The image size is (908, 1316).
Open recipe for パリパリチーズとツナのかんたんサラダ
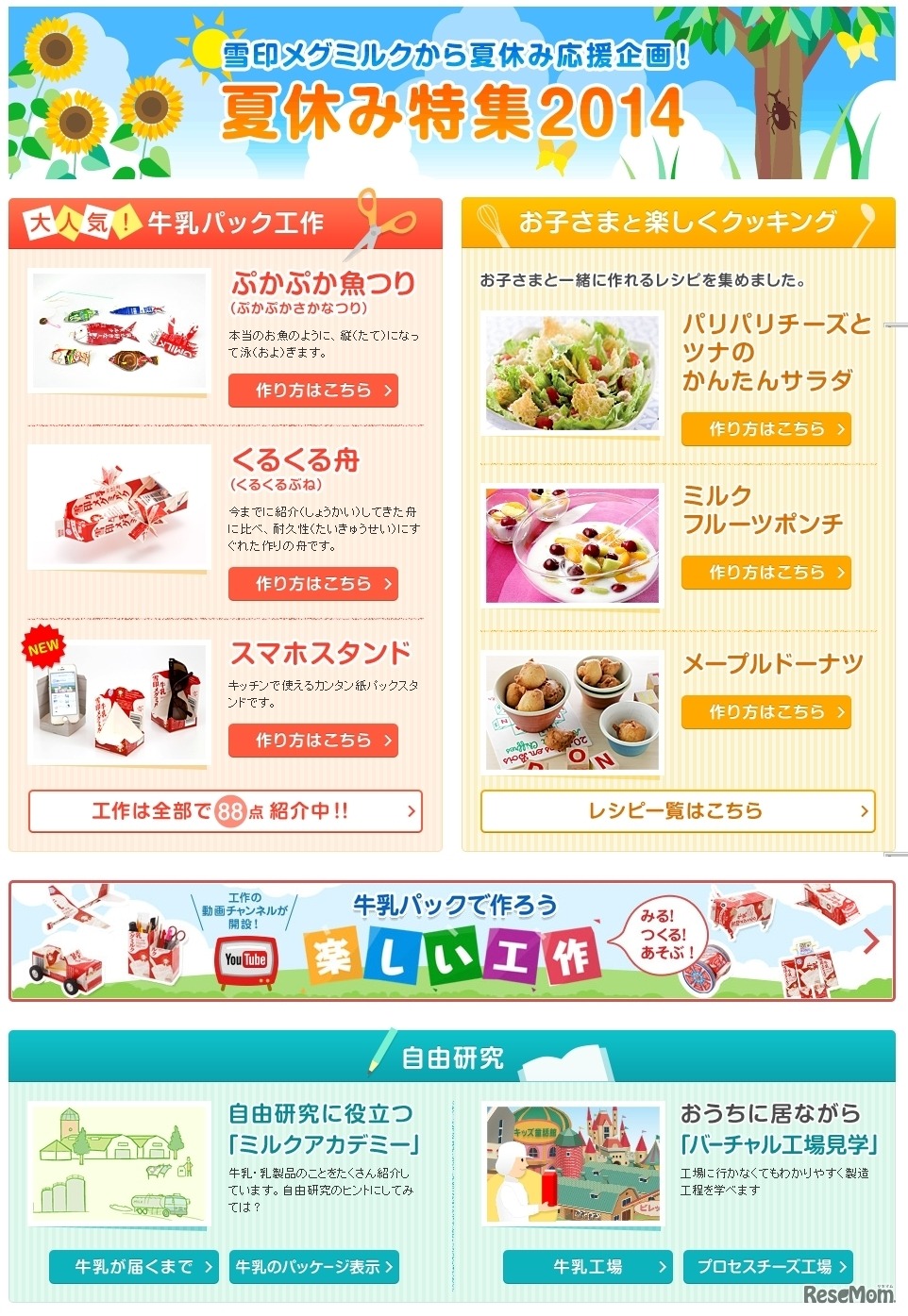tap(765, 429)
